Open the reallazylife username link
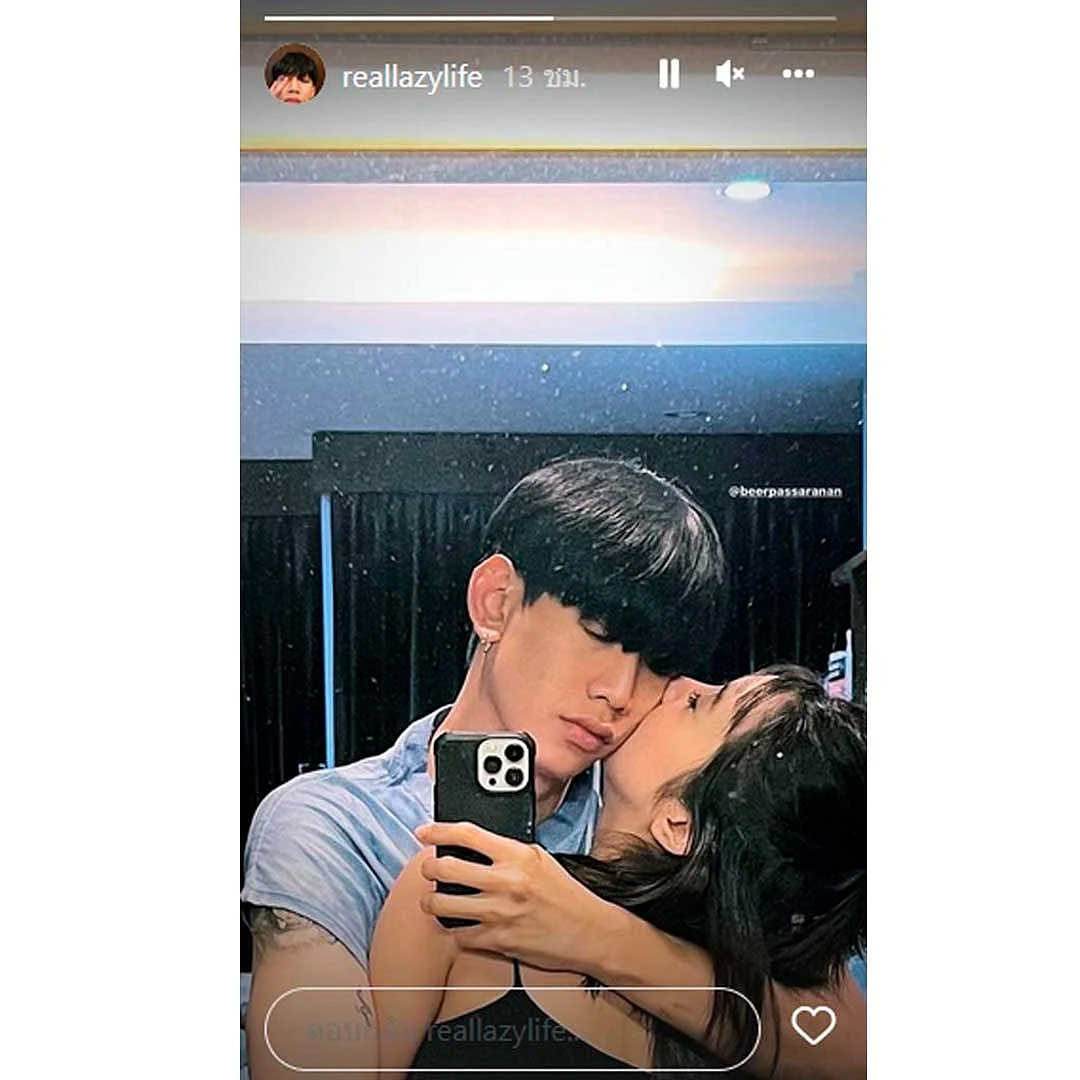This screenshot has height=1080, width=1080. pyautogui.click(x=412, y=77)
